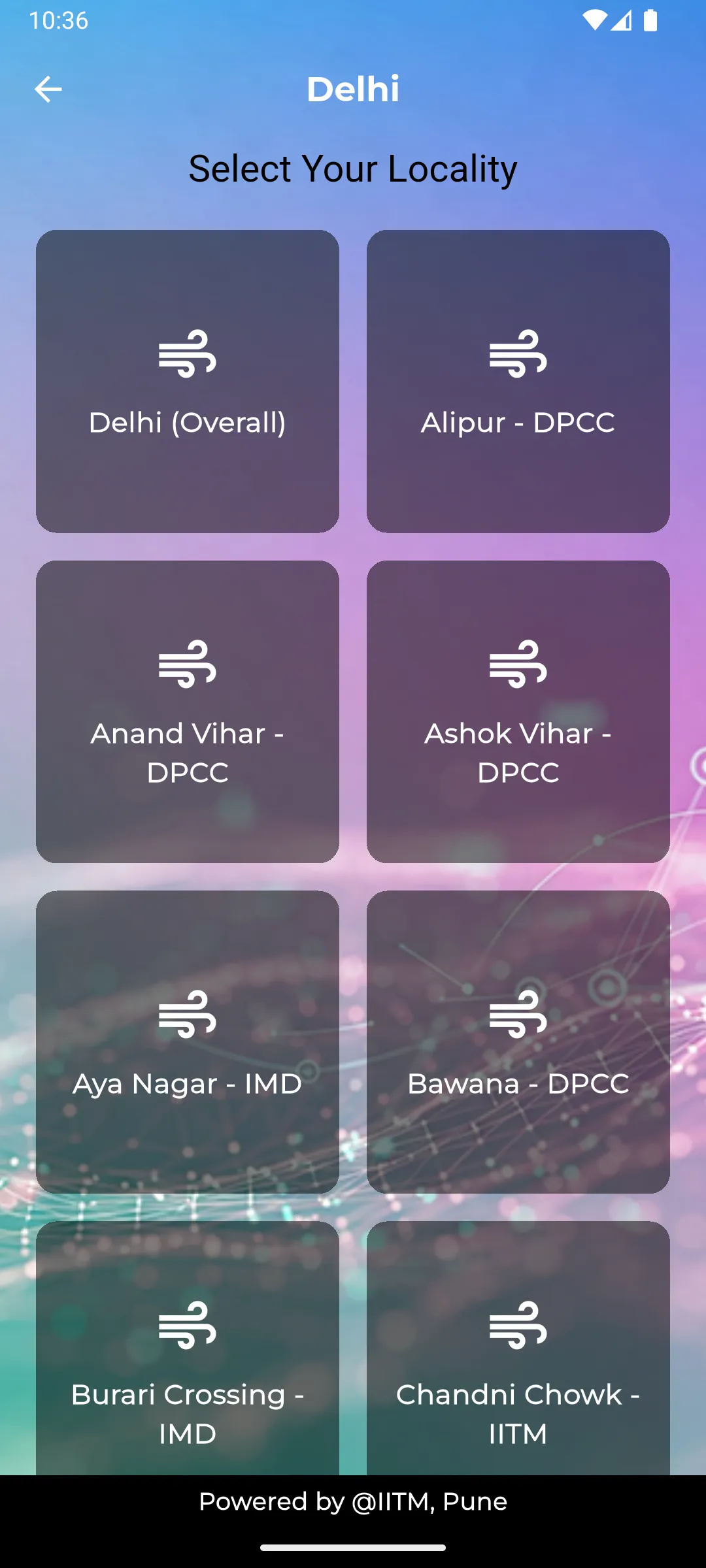Go back using the arrow icon
Screen dimensions: 706x1568
[48, 90]
